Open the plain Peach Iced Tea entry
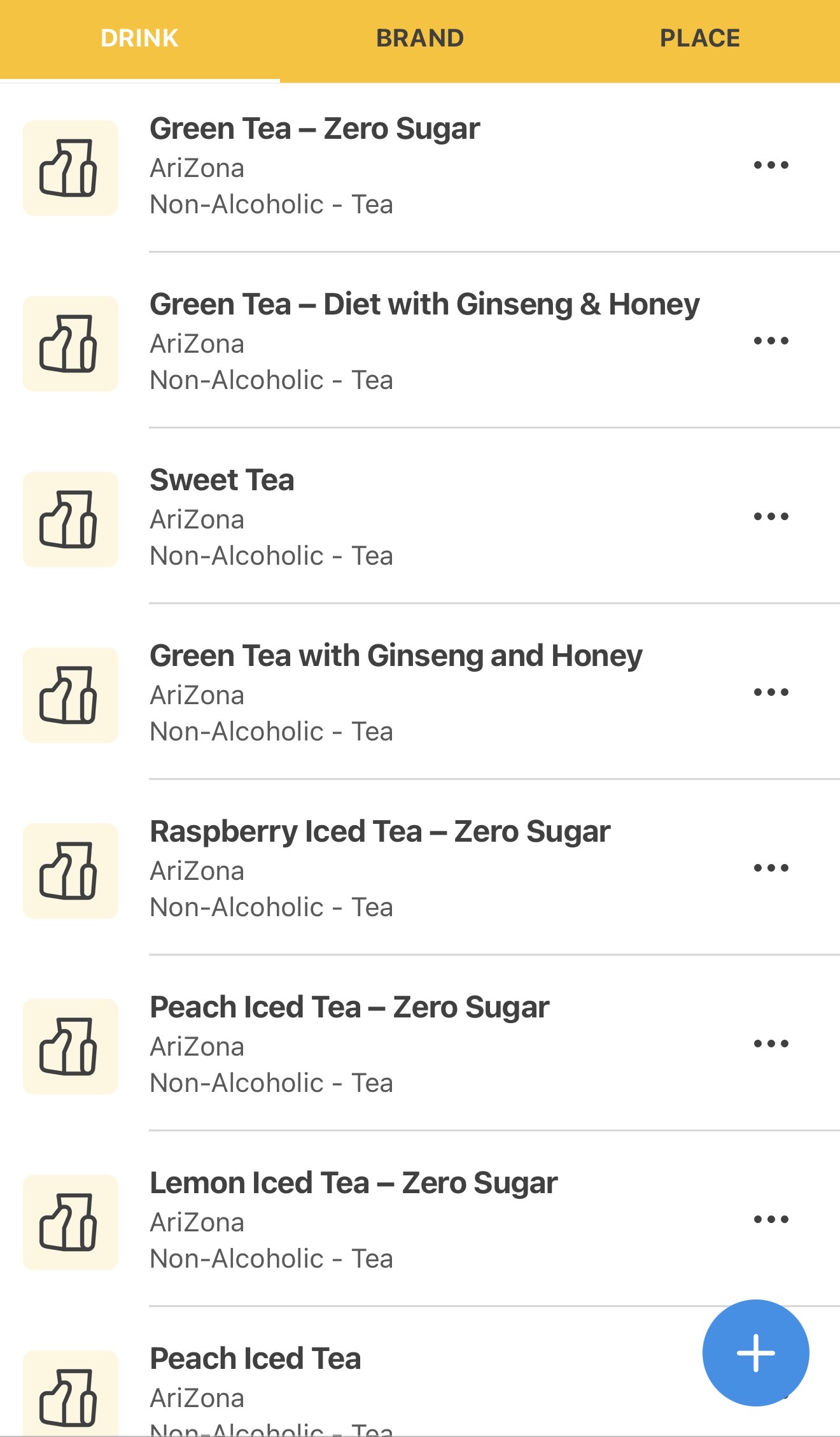Image resolution: width=840 pixels, height=1437 pixels. (x=255, y=1359)
